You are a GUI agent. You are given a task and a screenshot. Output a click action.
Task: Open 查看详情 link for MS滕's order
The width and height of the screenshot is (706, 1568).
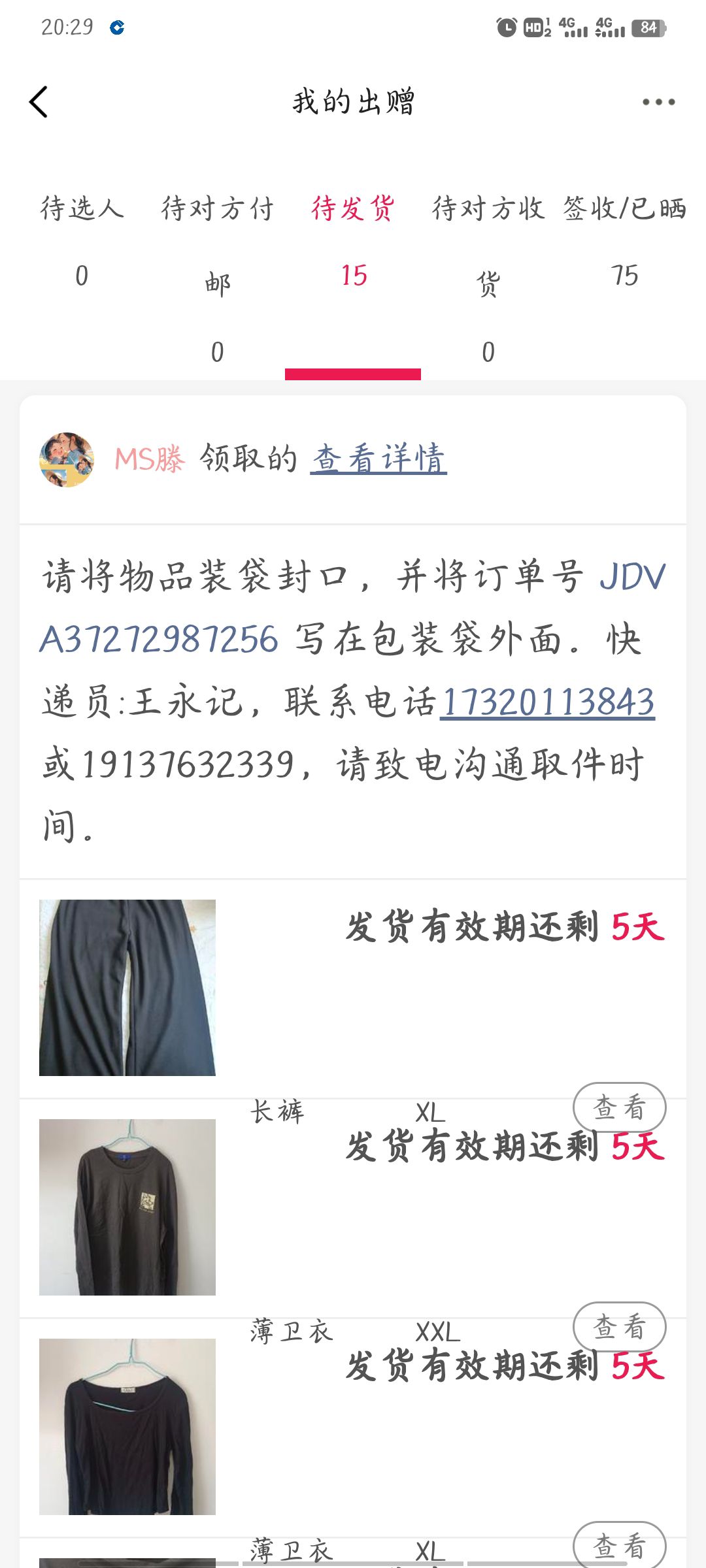[x=378, y=458]
